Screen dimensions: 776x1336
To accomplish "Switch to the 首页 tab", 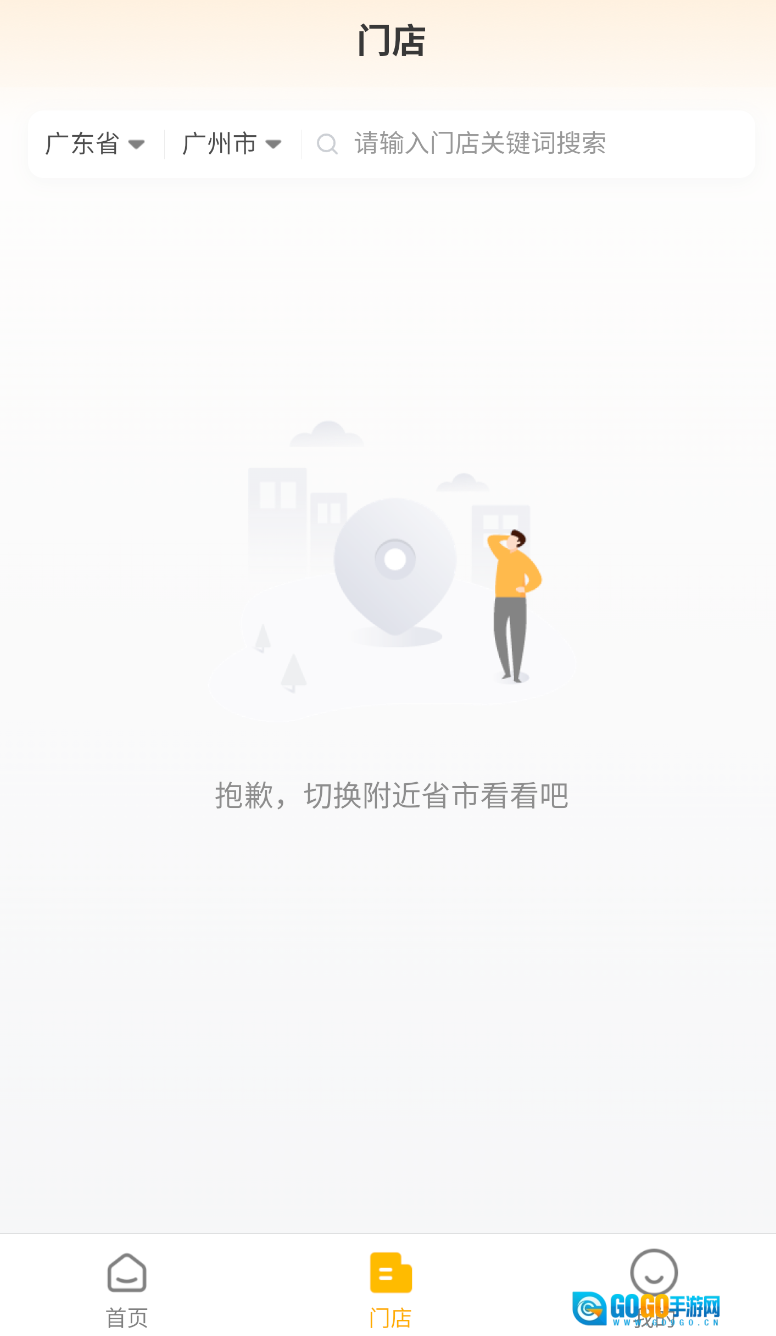I will click(127, 1289).
